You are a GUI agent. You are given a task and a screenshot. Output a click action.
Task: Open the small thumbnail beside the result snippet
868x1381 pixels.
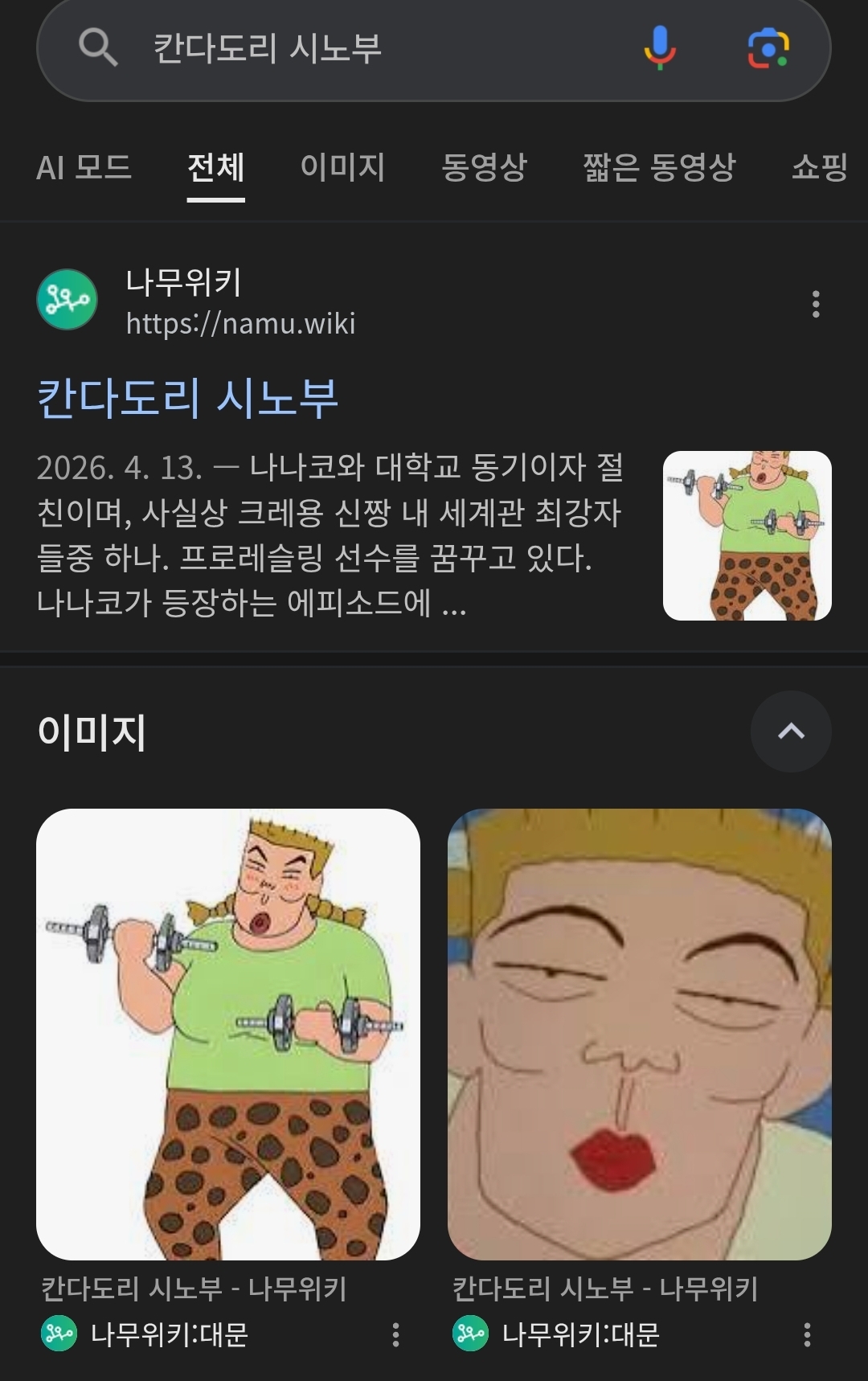(747, 535)
